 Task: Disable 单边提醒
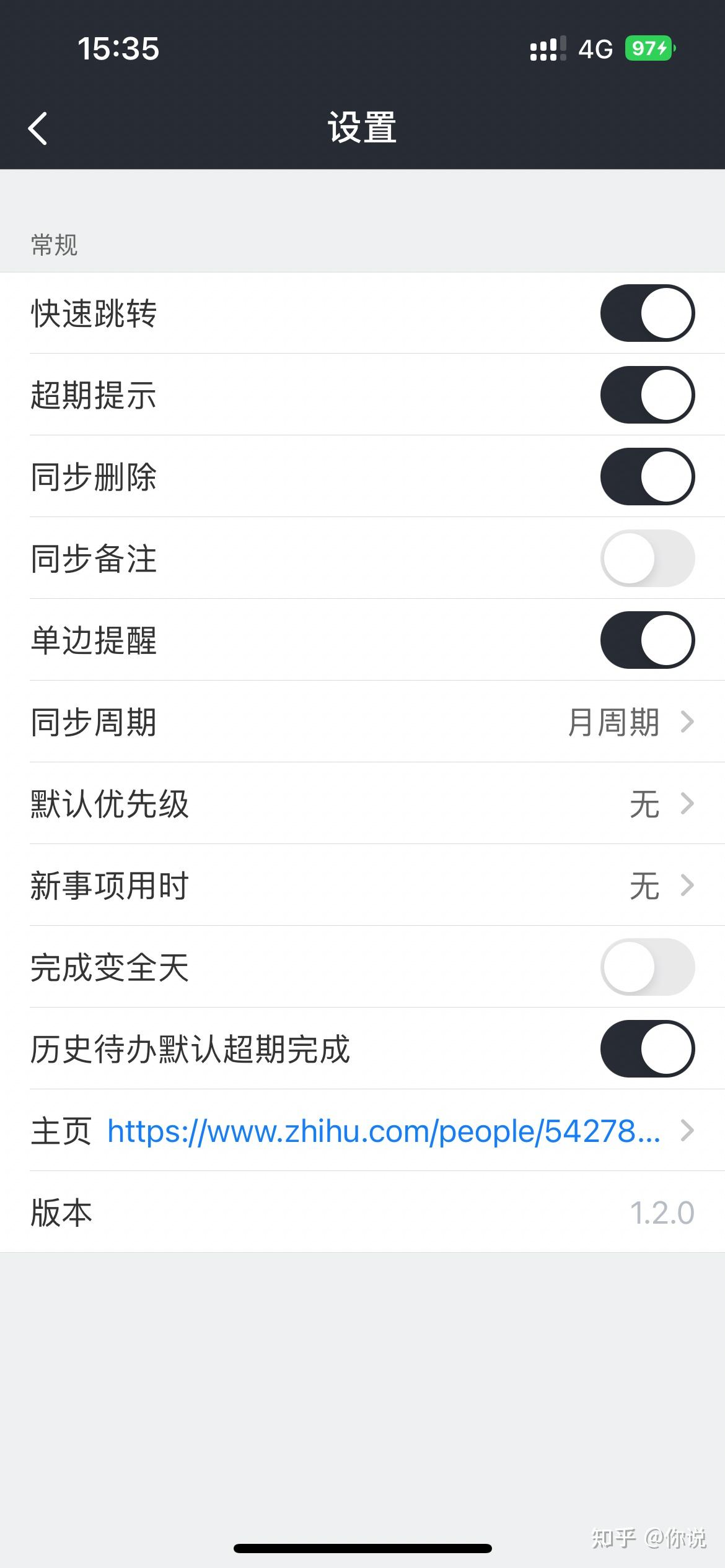[646, 641]
